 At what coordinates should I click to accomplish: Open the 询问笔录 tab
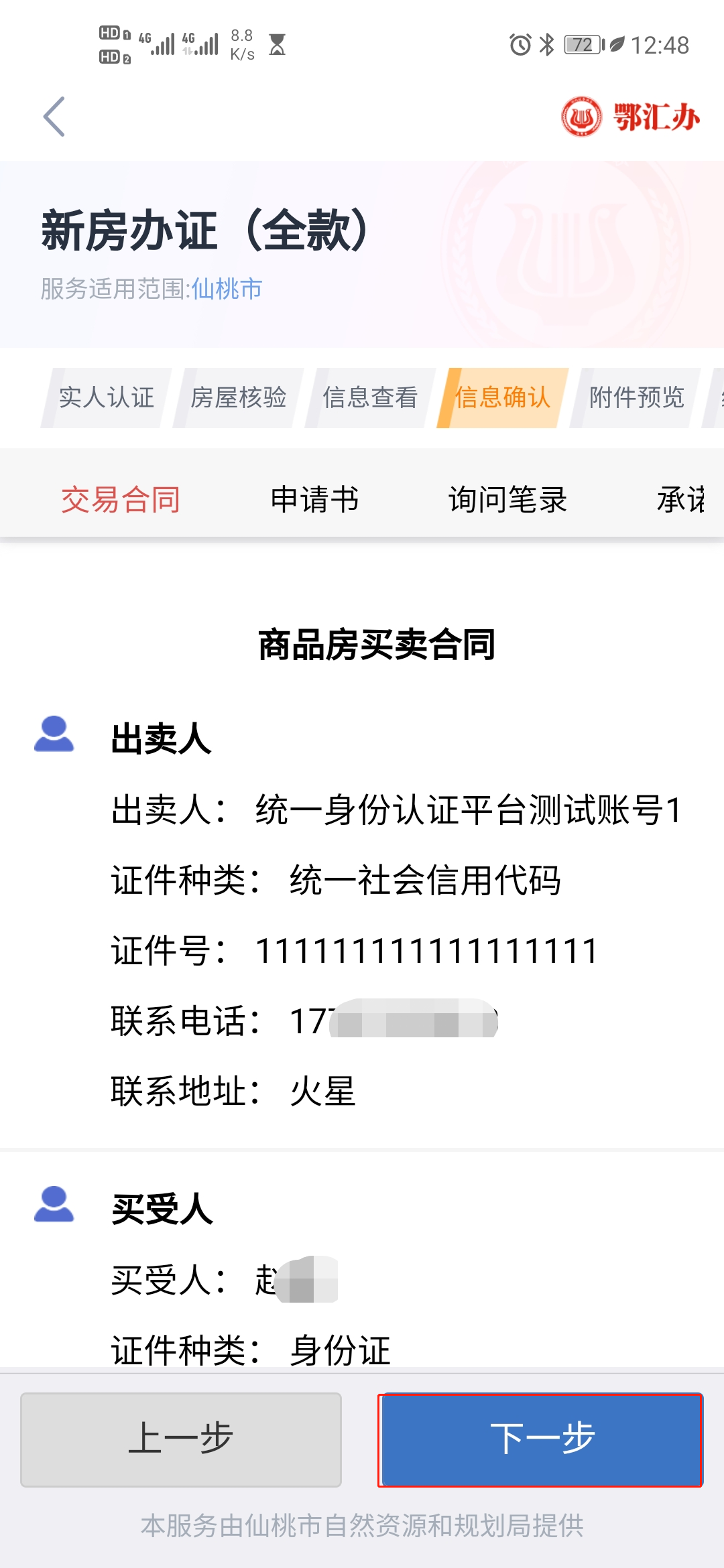pos(507,500)
